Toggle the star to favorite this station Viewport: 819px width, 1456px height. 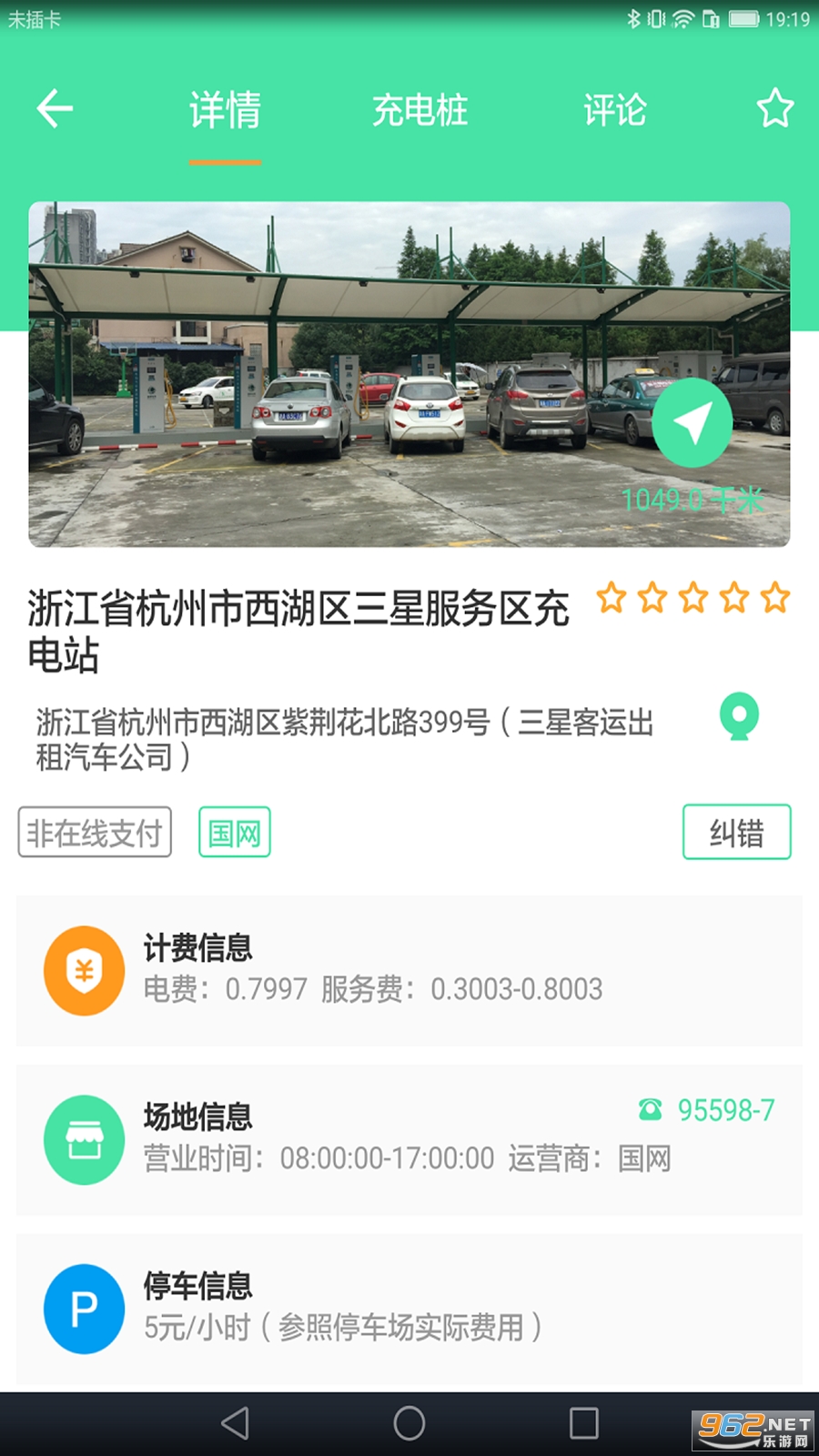point(775,106)
